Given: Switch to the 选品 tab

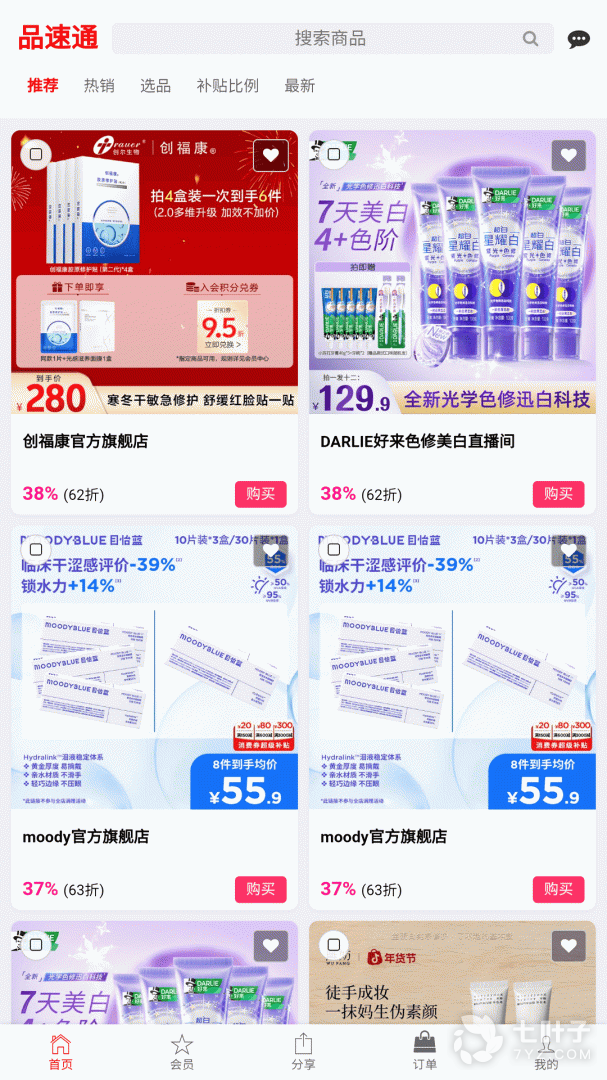Looking at the screenshot, I should coord(155,86).
